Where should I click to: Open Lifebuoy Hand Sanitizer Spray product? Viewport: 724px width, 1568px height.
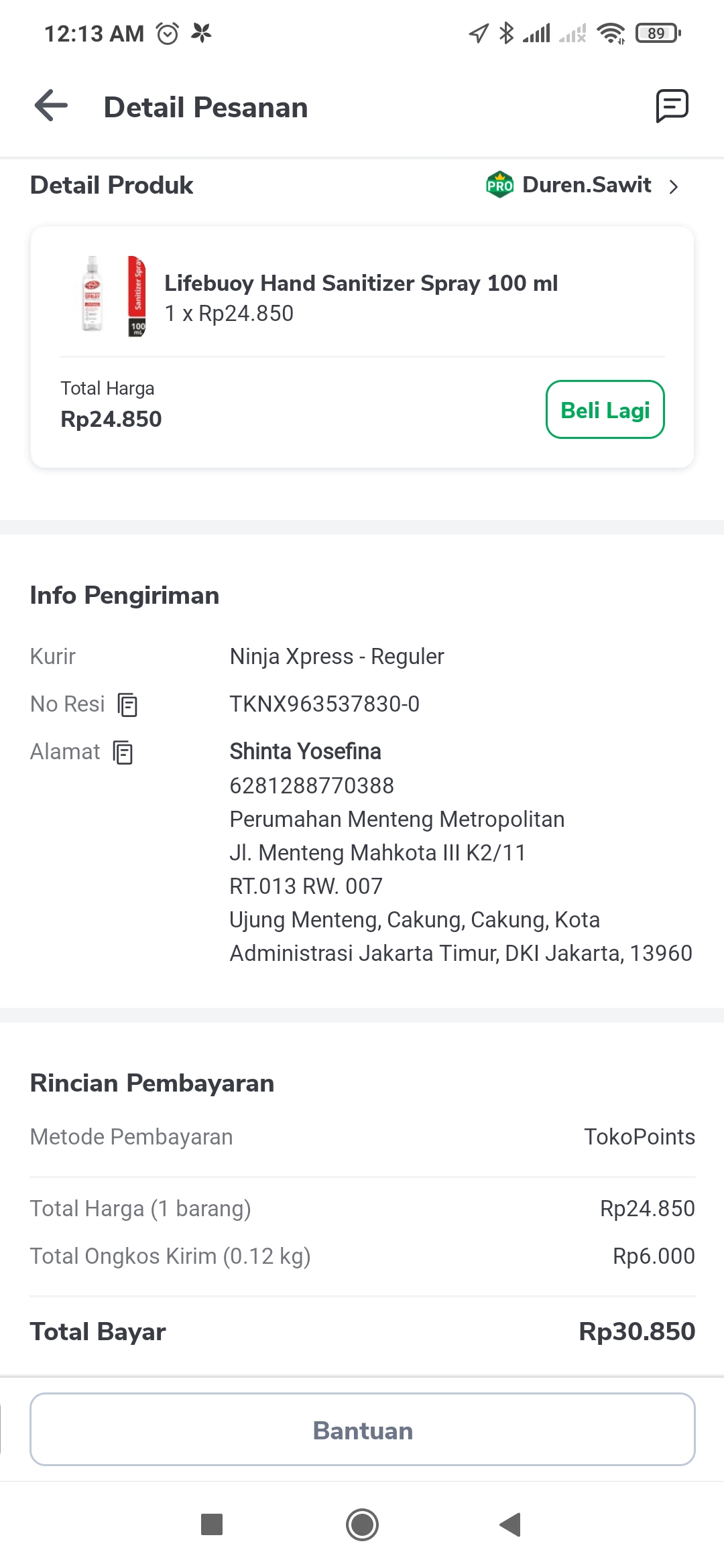361,283
